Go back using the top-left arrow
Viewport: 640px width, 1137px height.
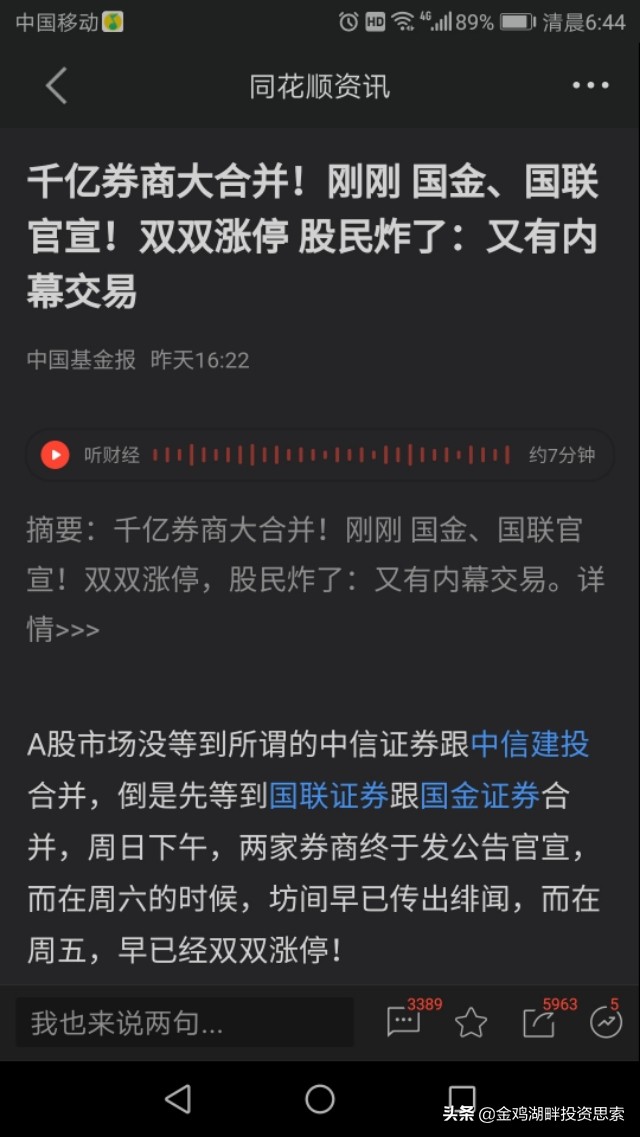[x=57, y=86]
